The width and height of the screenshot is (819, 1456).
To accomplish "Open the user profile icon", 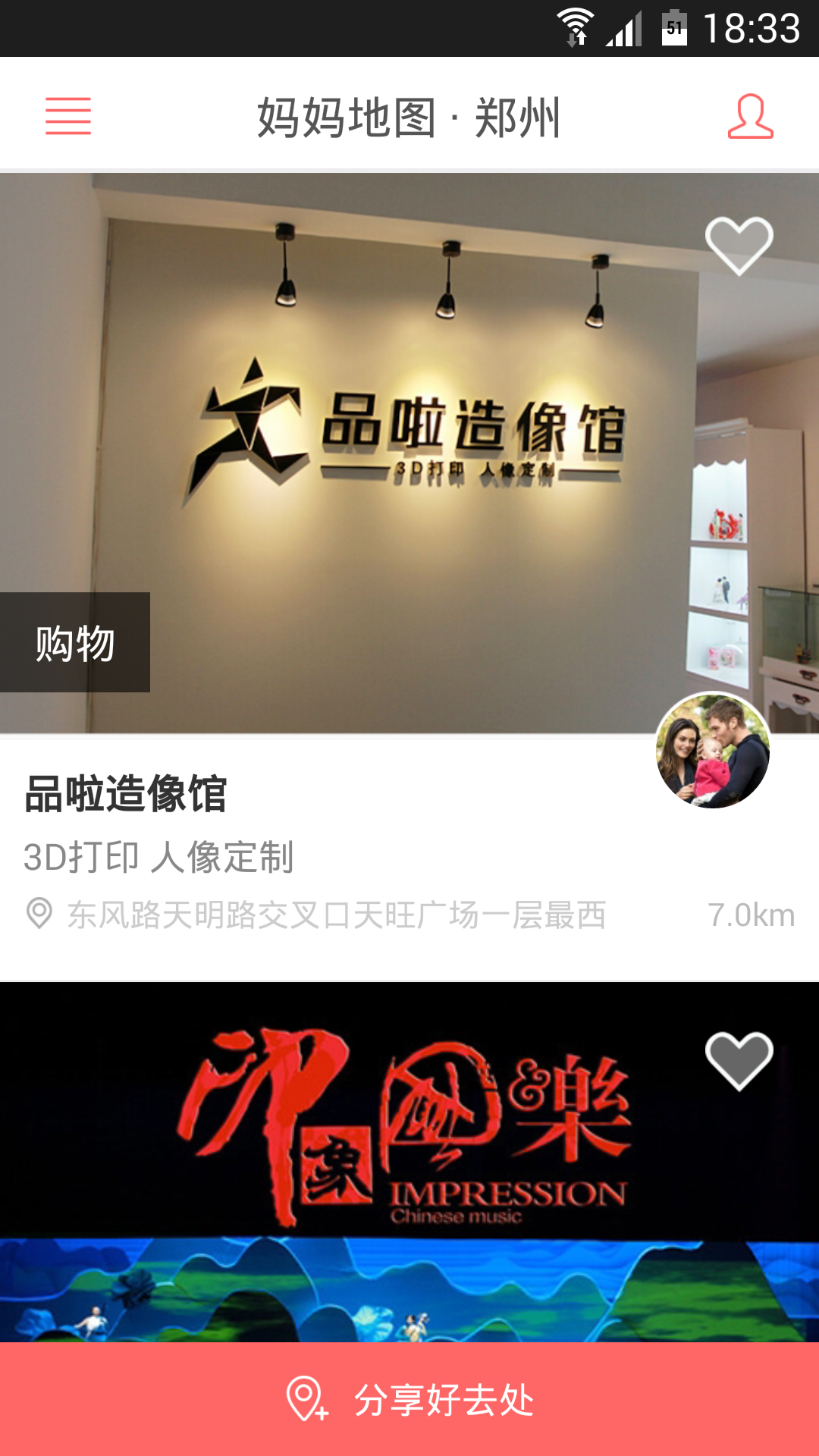I will click(750, 116).
